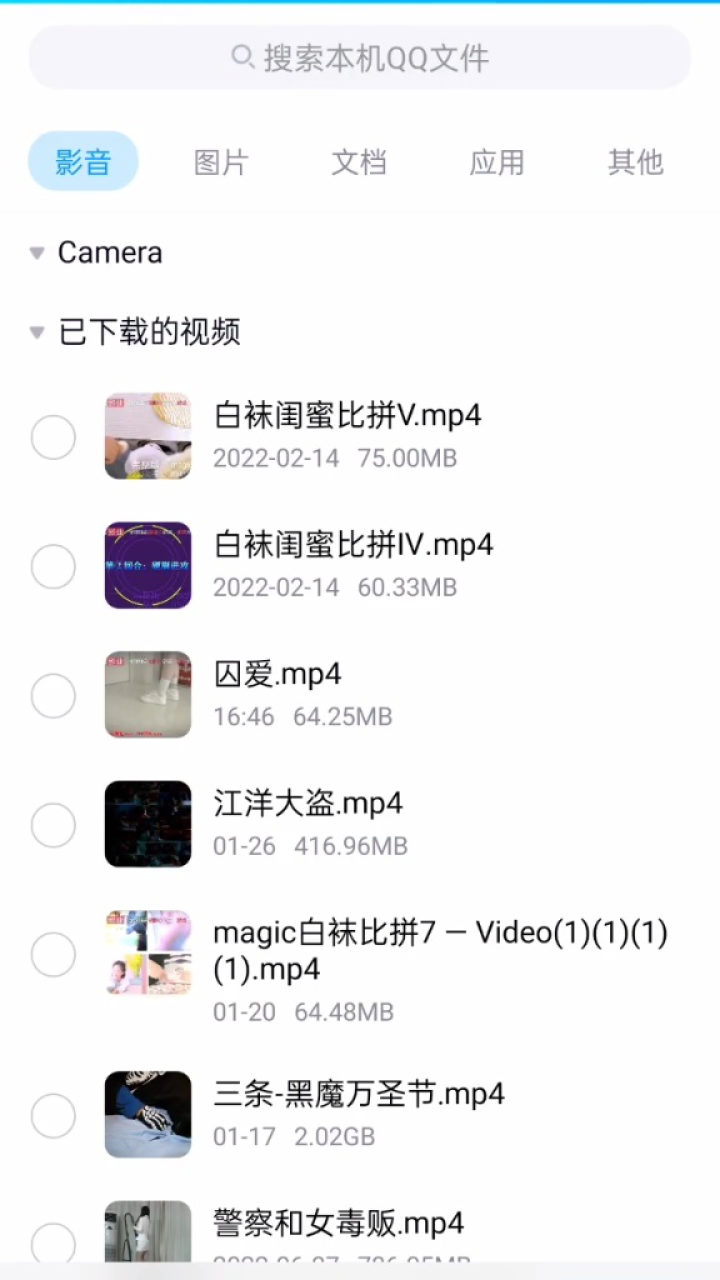This screenshot has height=1280, width=720.
Task: Tap the thumbnail of 囚爱.mp4
Action: 147,695
